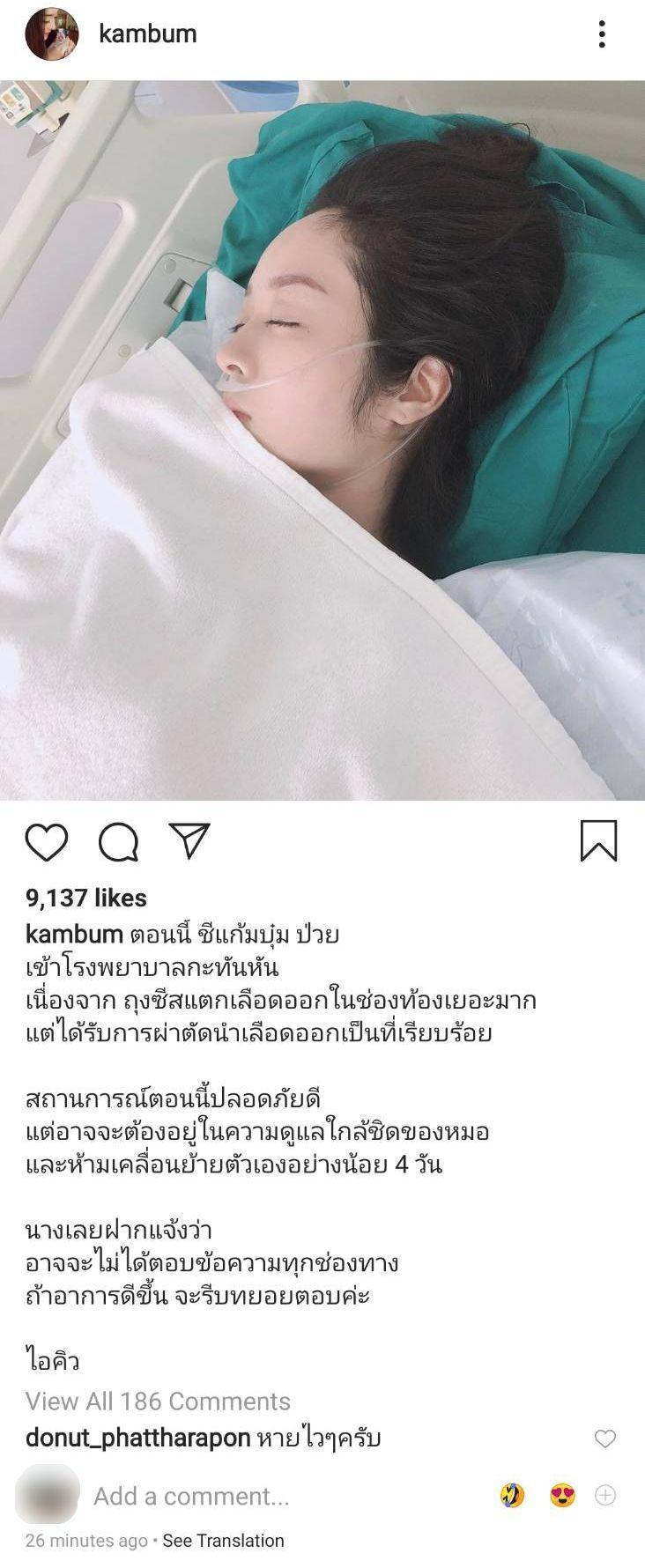645x1568 pixels.
Task: Insert the heart-eyes emoji quick reaction
Action: [562, 1495]
